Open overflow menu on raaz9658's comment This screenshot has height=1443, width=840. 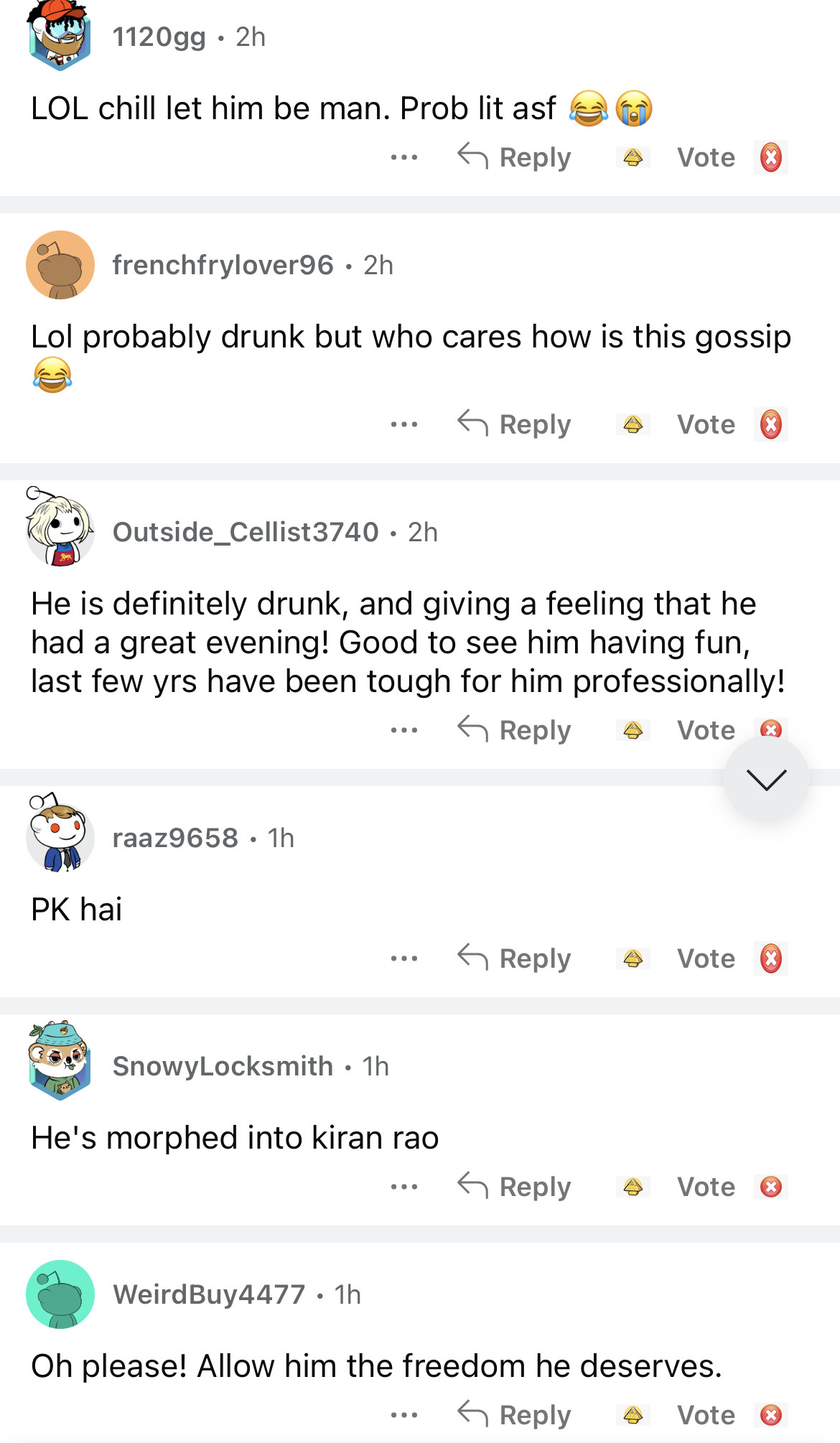pos(404,958)
